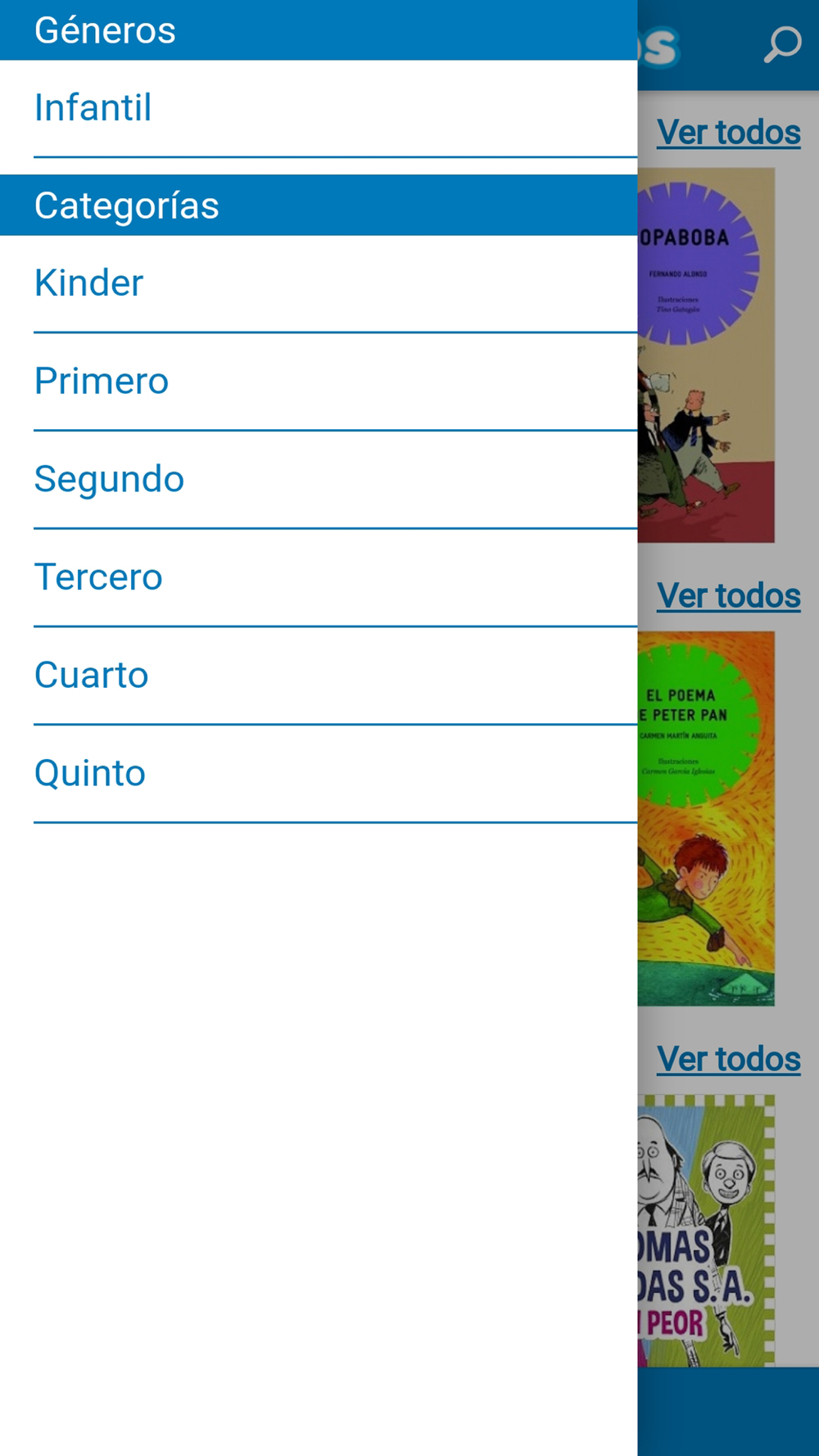
Task: Tap the search magnifier icon
Action: [x=782, y=44]
